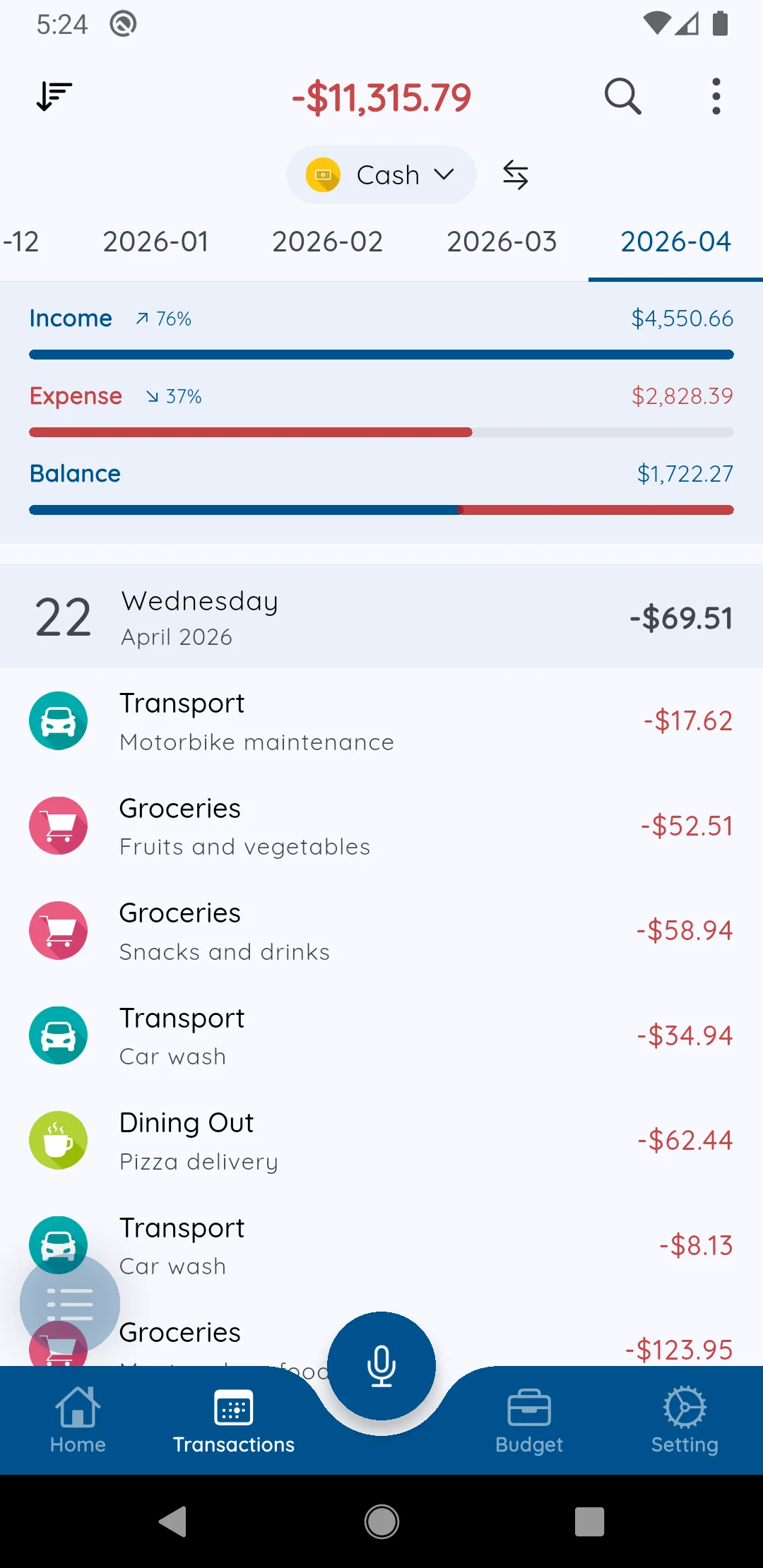Go to the 2026-01 month tab
Screen dimensions: 763x1568
pos(155,242)
